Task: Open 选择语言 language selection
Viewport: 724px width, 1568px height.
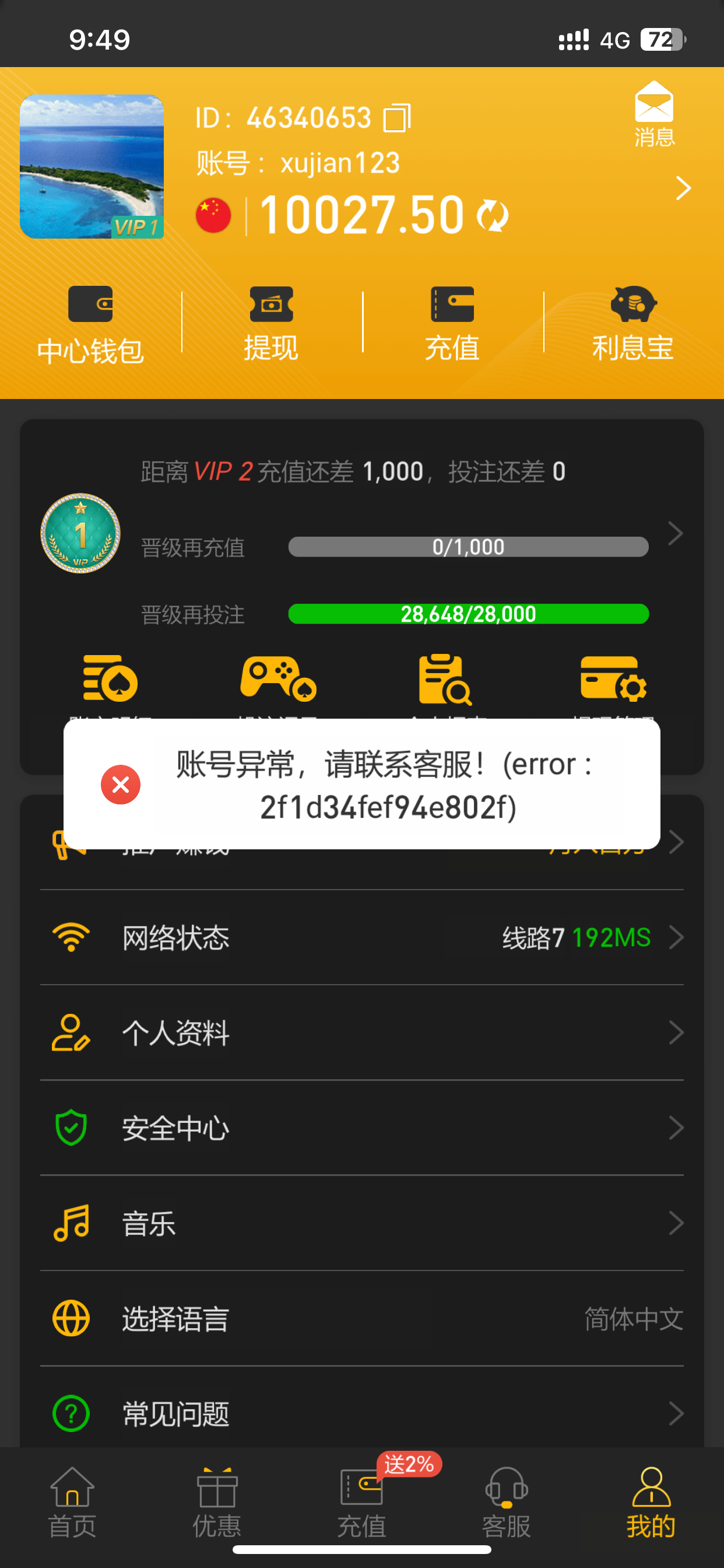Action: coord(362,1318)
